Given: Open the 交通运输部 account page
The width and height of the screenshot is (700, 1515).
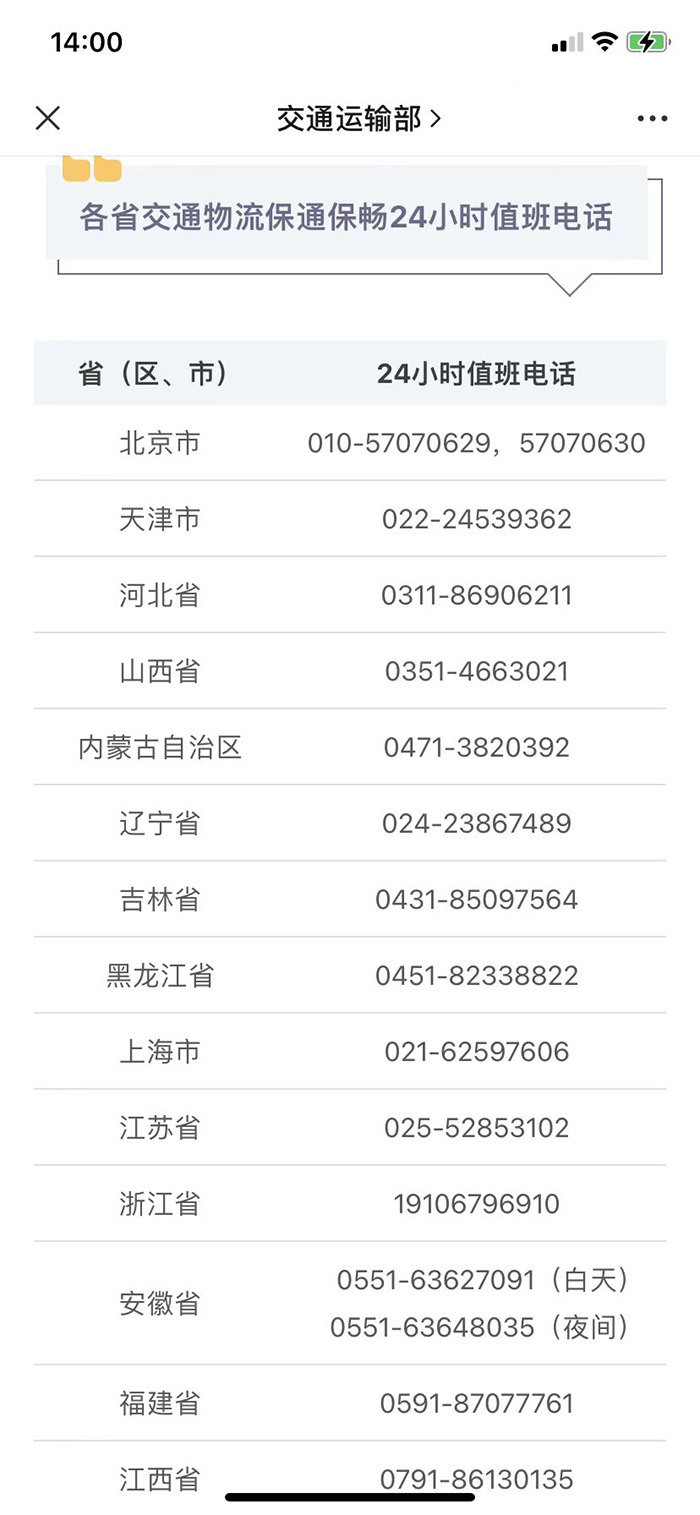Looking at the screenshot, I should [x=358, y=118].
